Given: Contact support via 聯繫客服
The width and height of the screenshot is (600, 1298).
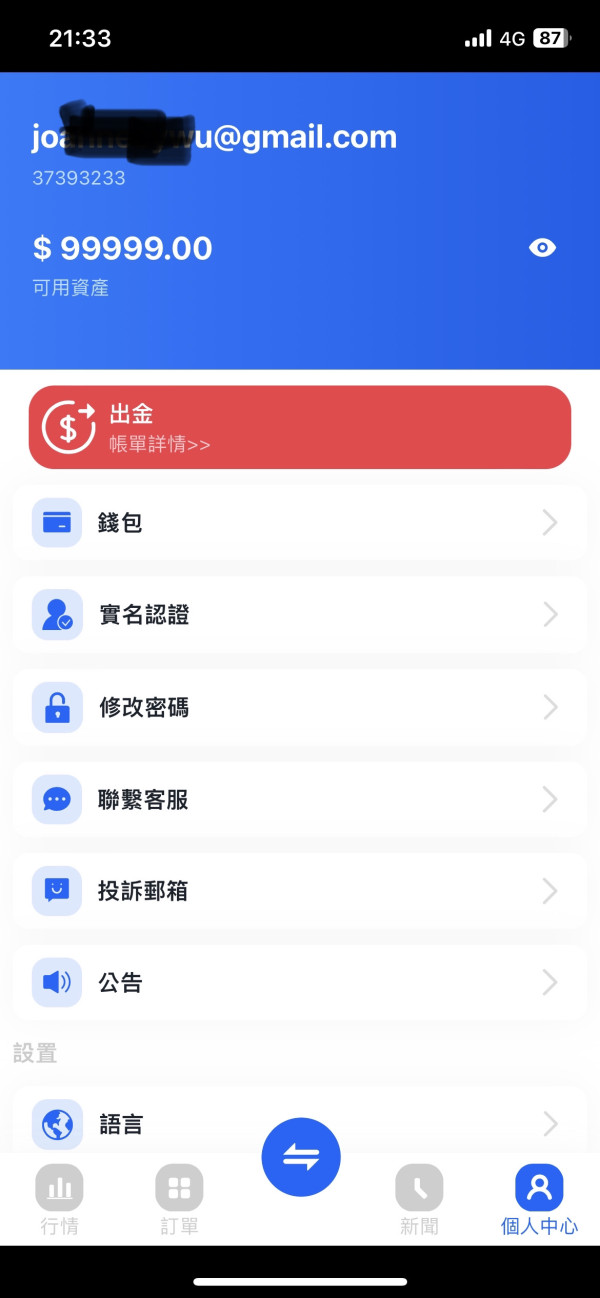Looking at the screenshot, I should click(x=300, y=799).
